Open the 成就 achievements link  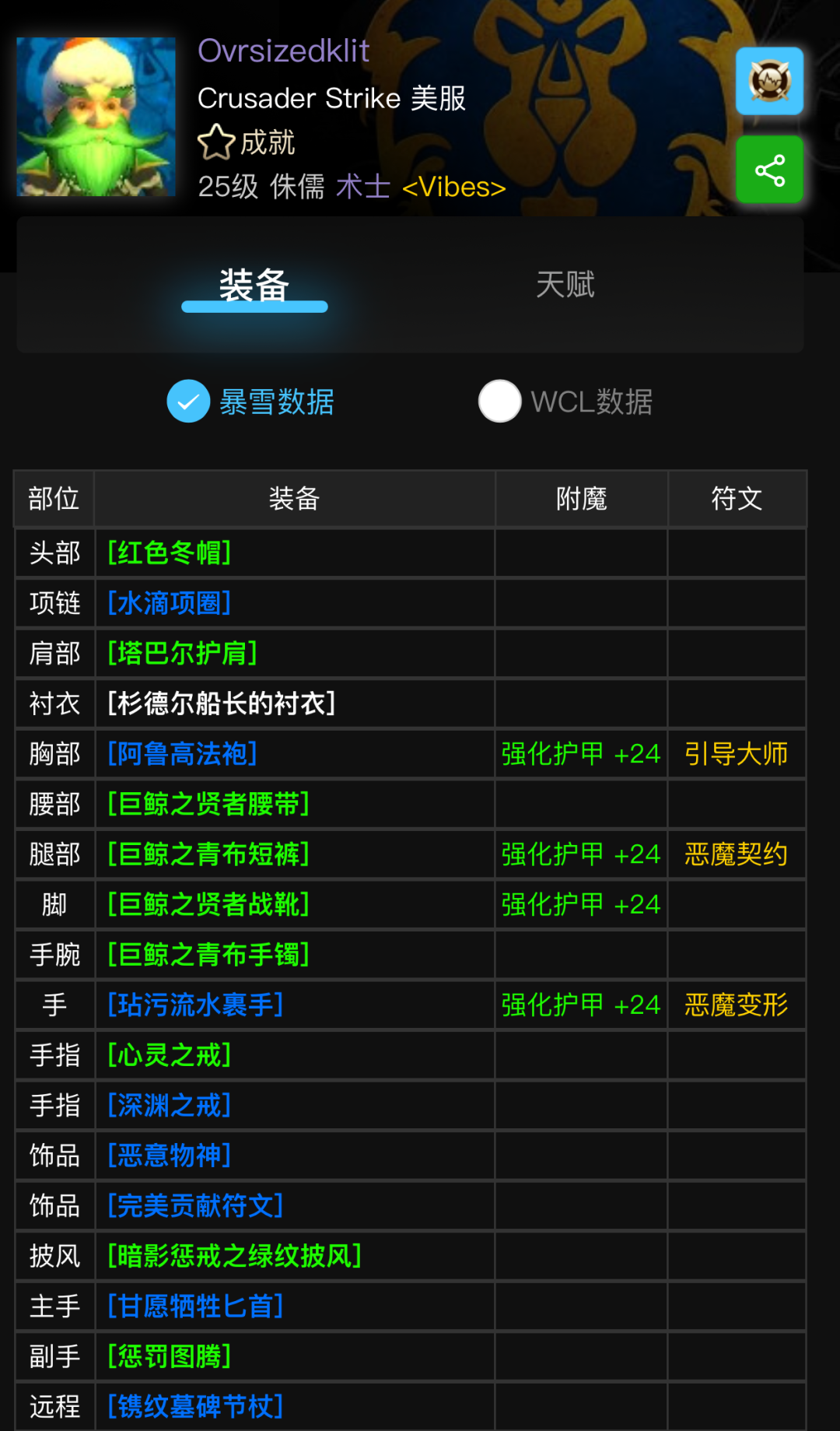tap(247, 142)
